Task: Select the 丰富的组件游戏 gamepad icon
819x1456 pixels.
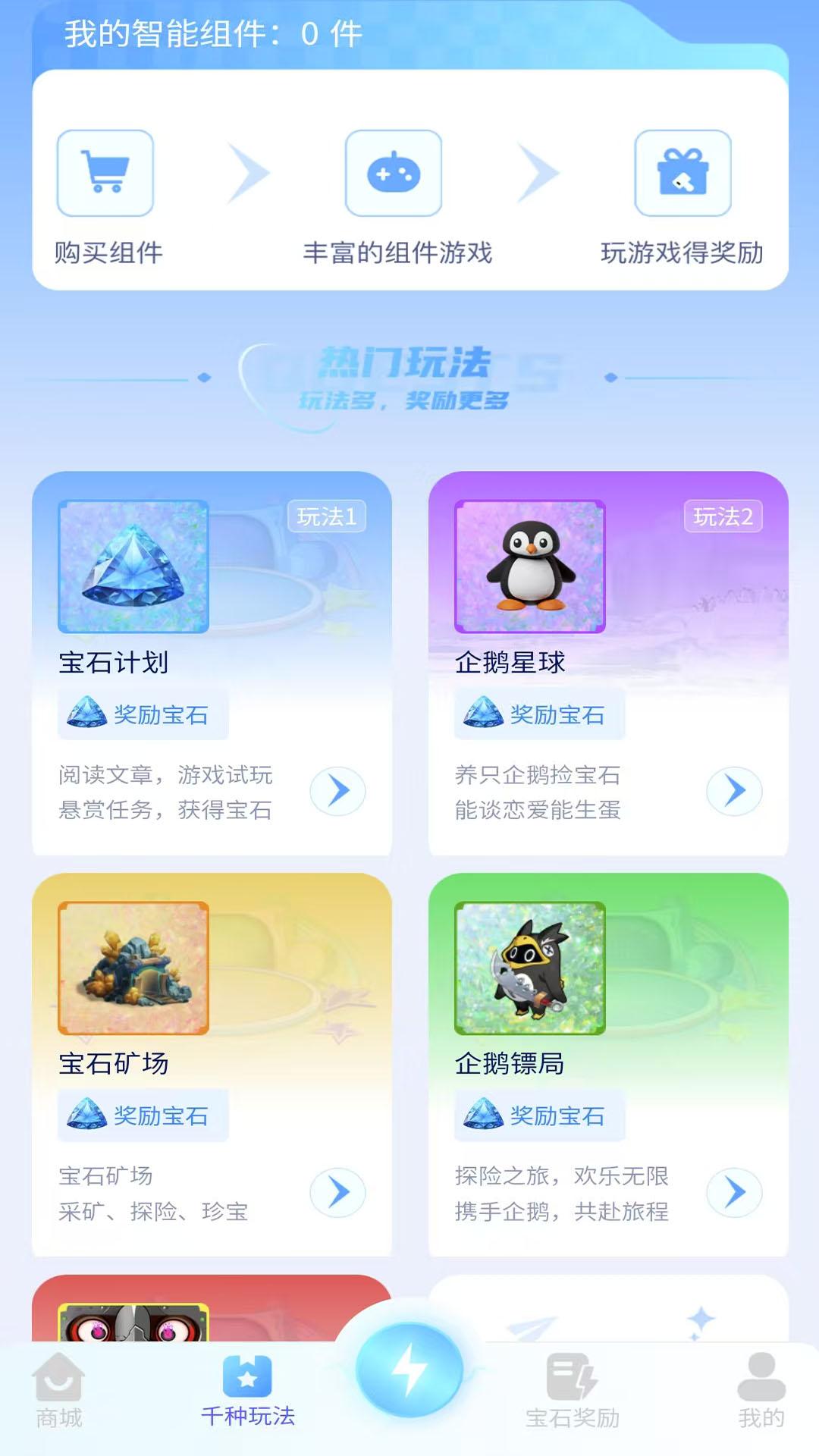Action: click(393, 173)
